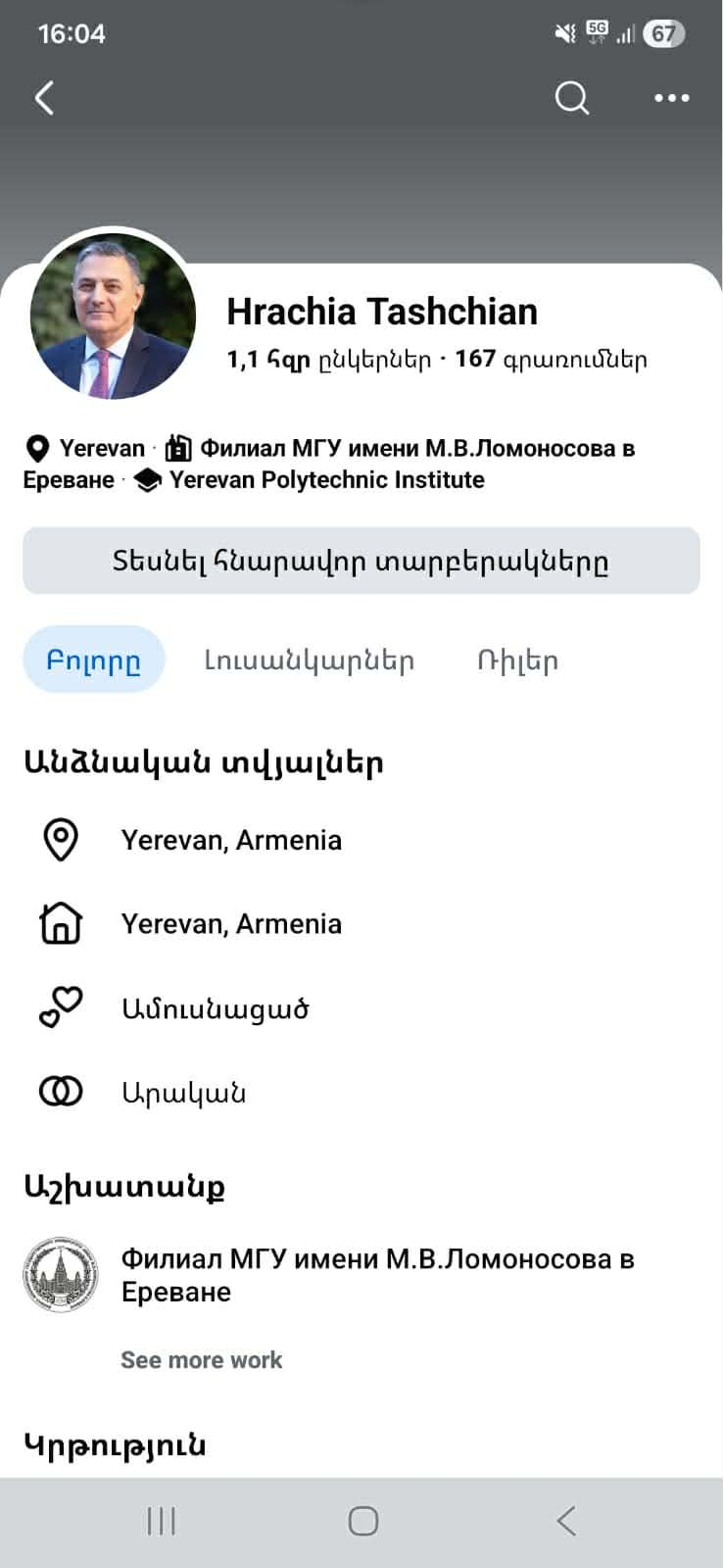This screenshot has width=723, height=1568.
Task: Open the Филиал МГУ workplace entry
Action: tap(377, 1274)
